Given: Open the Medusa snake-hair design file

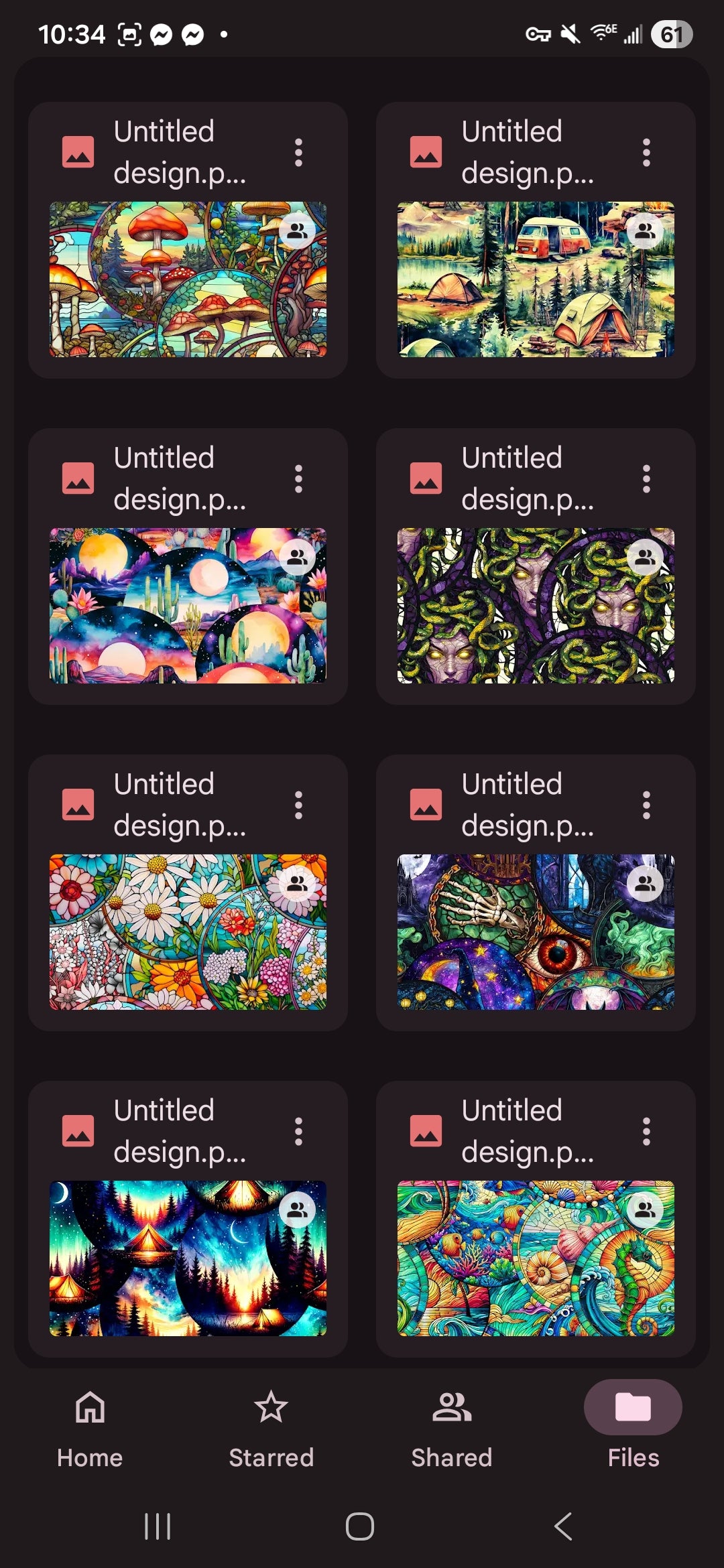Looking at the screenshot, I should pos(536,606).
